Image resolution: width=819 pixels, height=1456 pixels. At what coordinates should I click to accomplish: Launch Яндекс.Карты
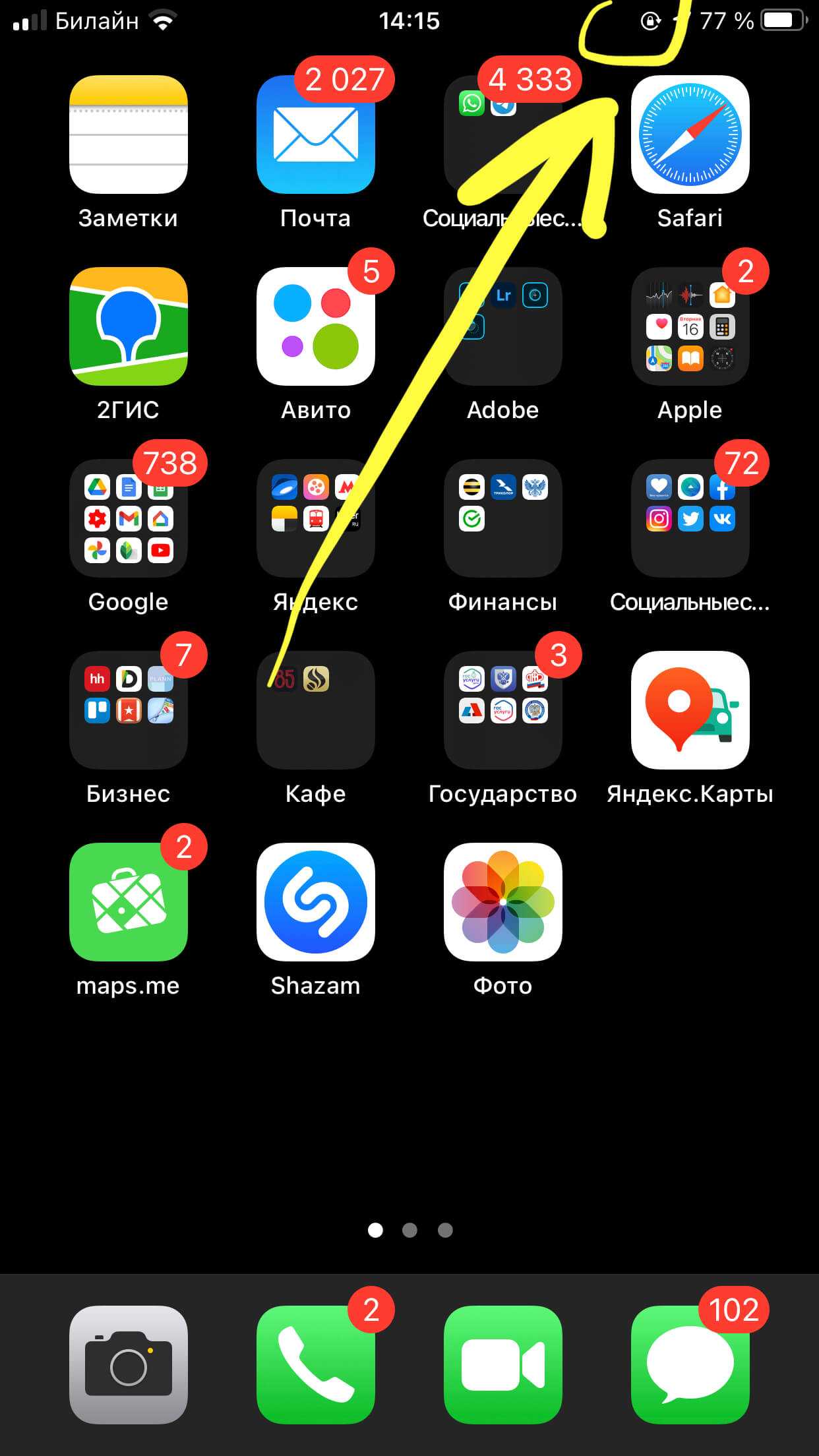pyautogui.click(x=690, y=710)
